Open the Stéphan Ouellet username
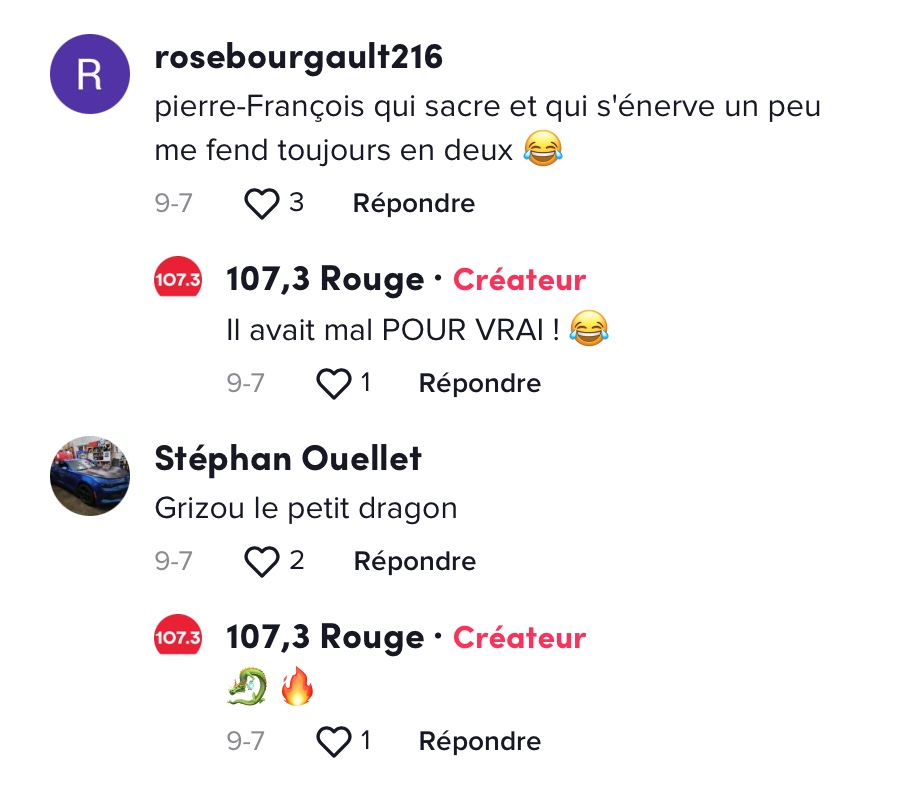 (288, 459)
